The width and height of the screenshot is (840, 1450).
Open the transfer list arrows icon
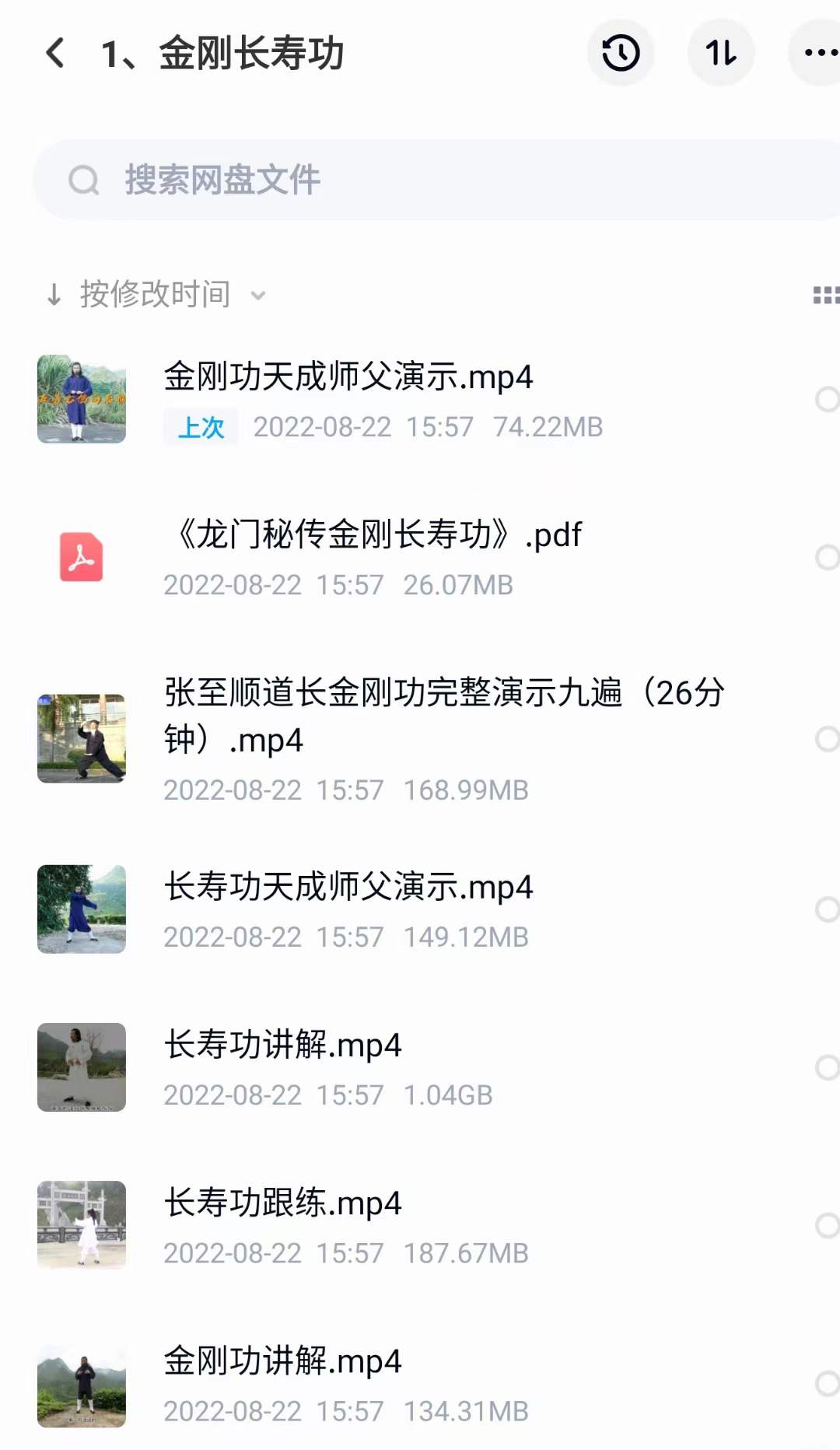click(720, 54)
